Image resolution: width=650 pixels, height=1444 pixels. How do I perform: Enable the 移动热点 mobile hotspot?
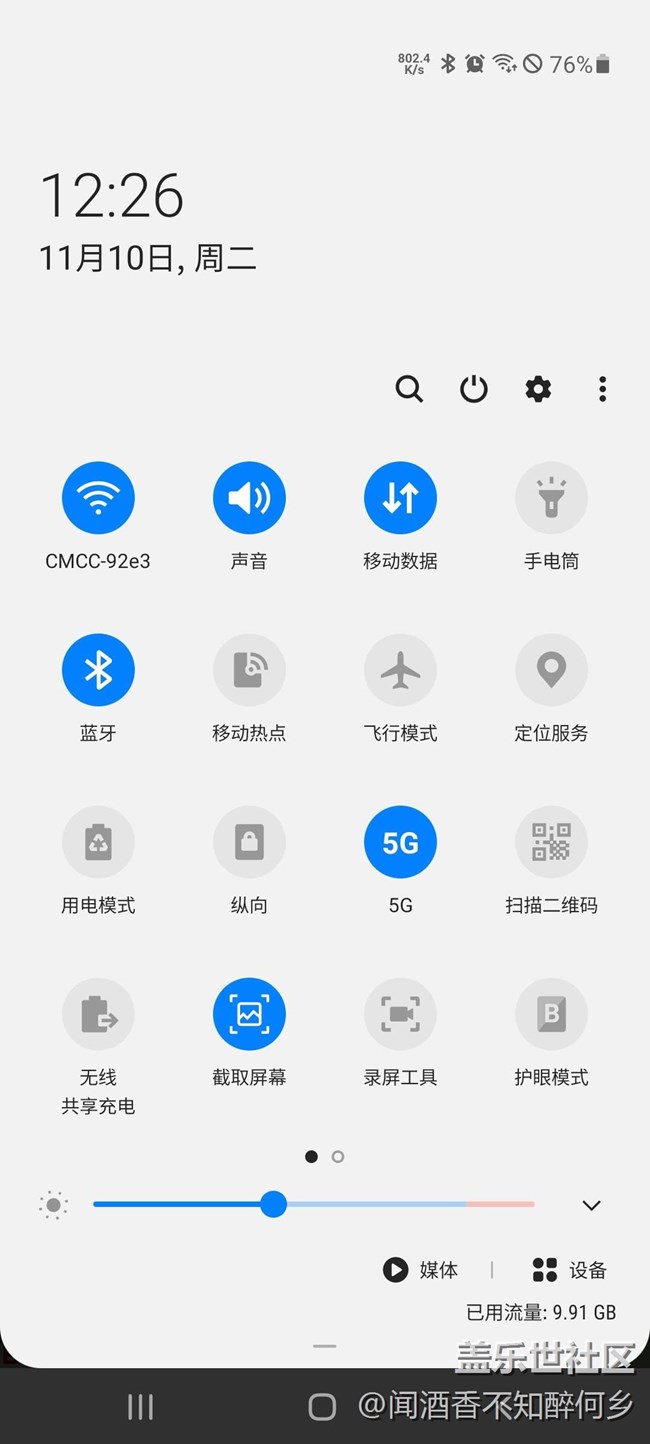coord(249,670)
